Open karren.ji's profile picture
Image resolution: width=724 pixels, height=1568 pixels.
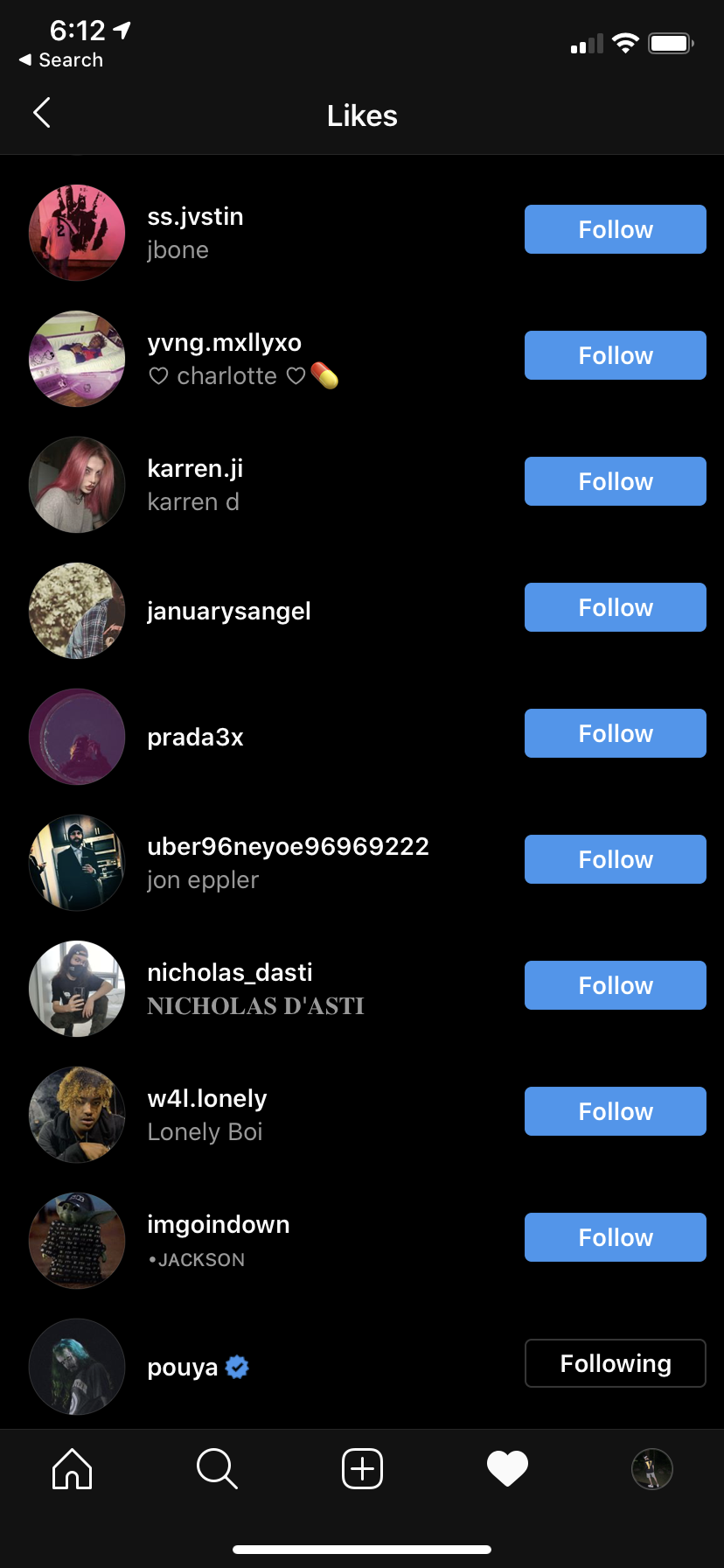77,485
